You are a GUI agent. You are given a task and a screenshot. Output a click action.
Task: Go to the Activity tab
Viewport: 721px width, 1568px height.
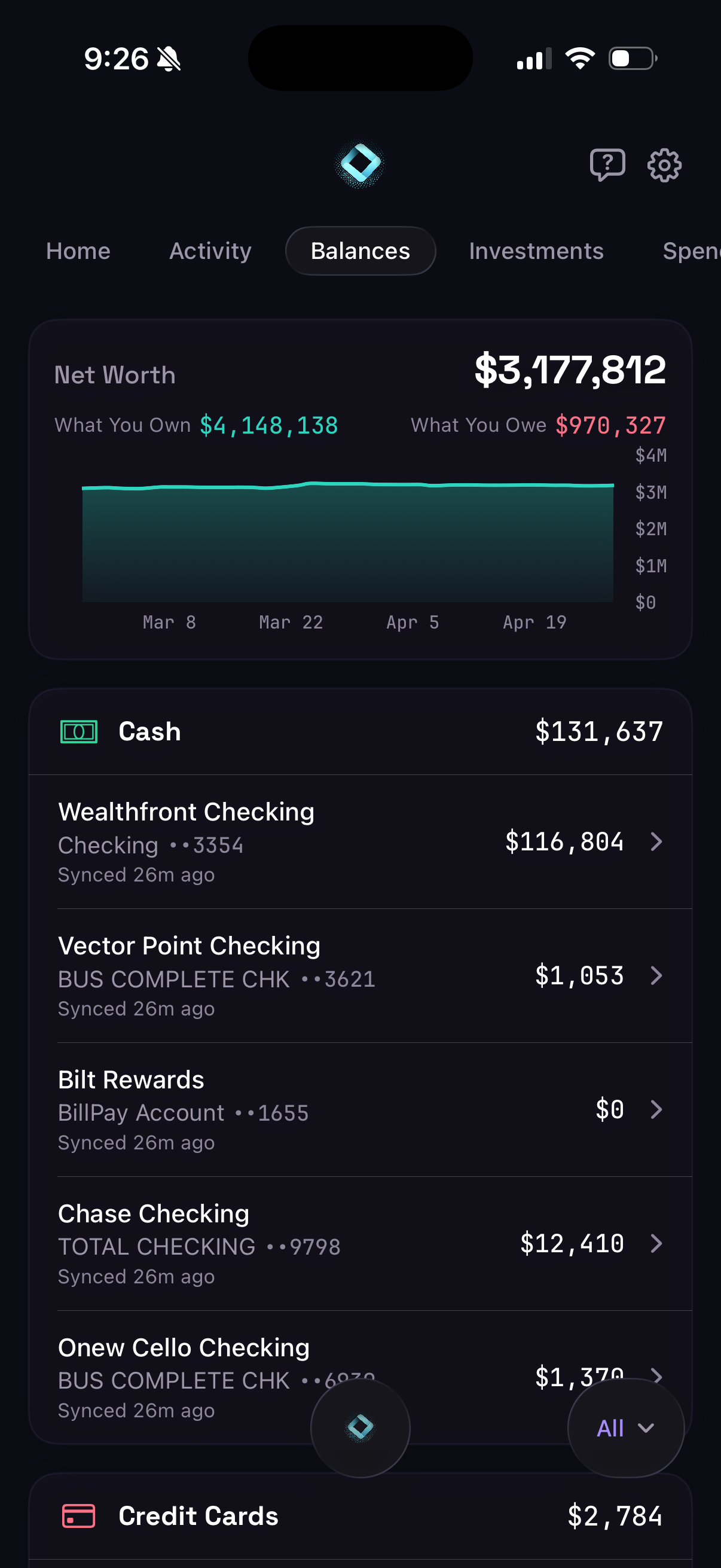[x=210, y=251]
